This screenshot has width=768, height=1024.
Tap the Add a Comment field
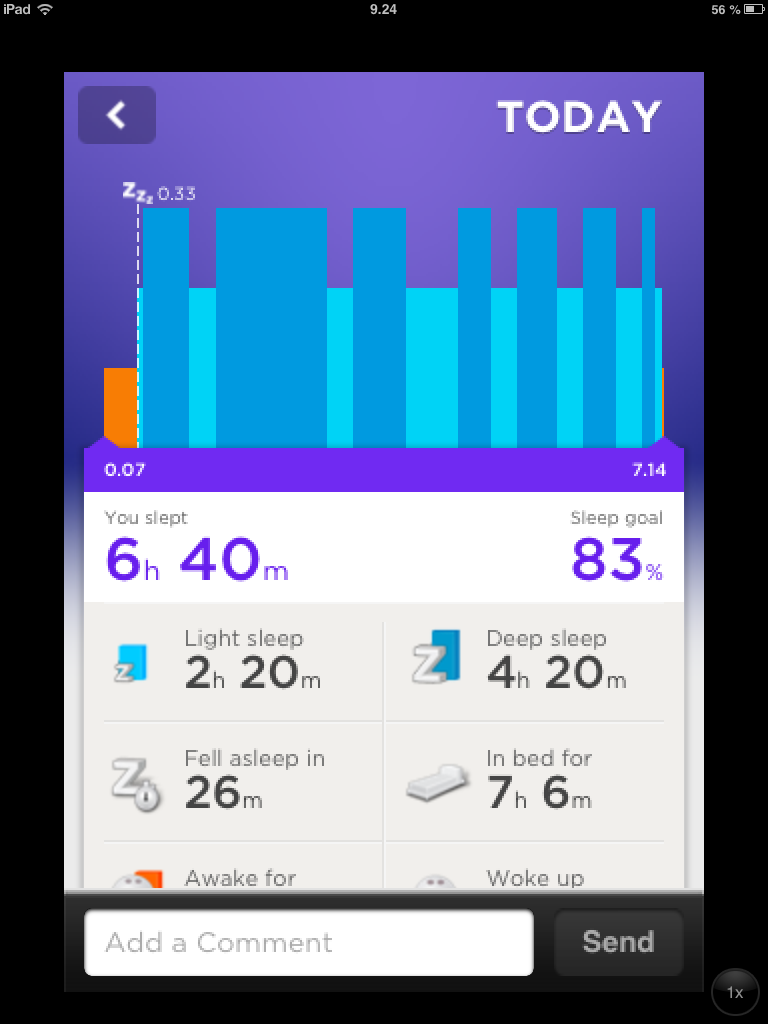308,942
